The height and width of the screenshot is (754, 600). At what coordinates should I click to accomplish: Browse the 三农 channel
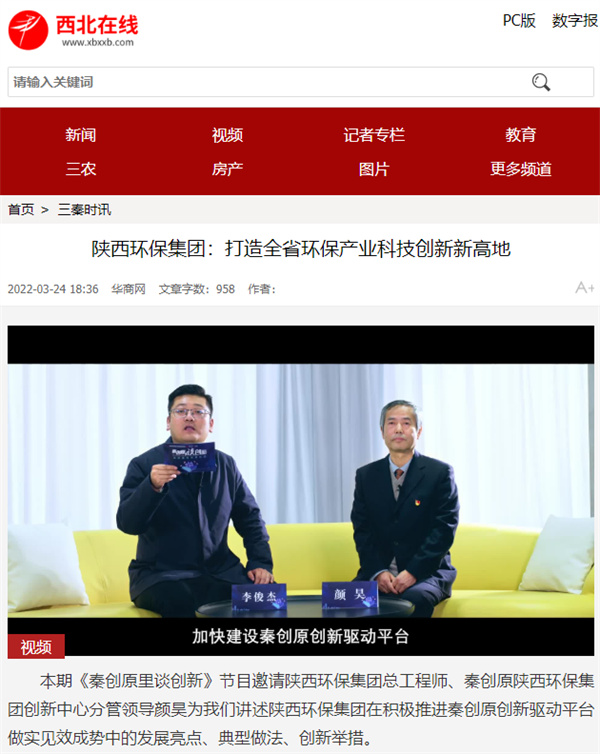coord(81,169)
